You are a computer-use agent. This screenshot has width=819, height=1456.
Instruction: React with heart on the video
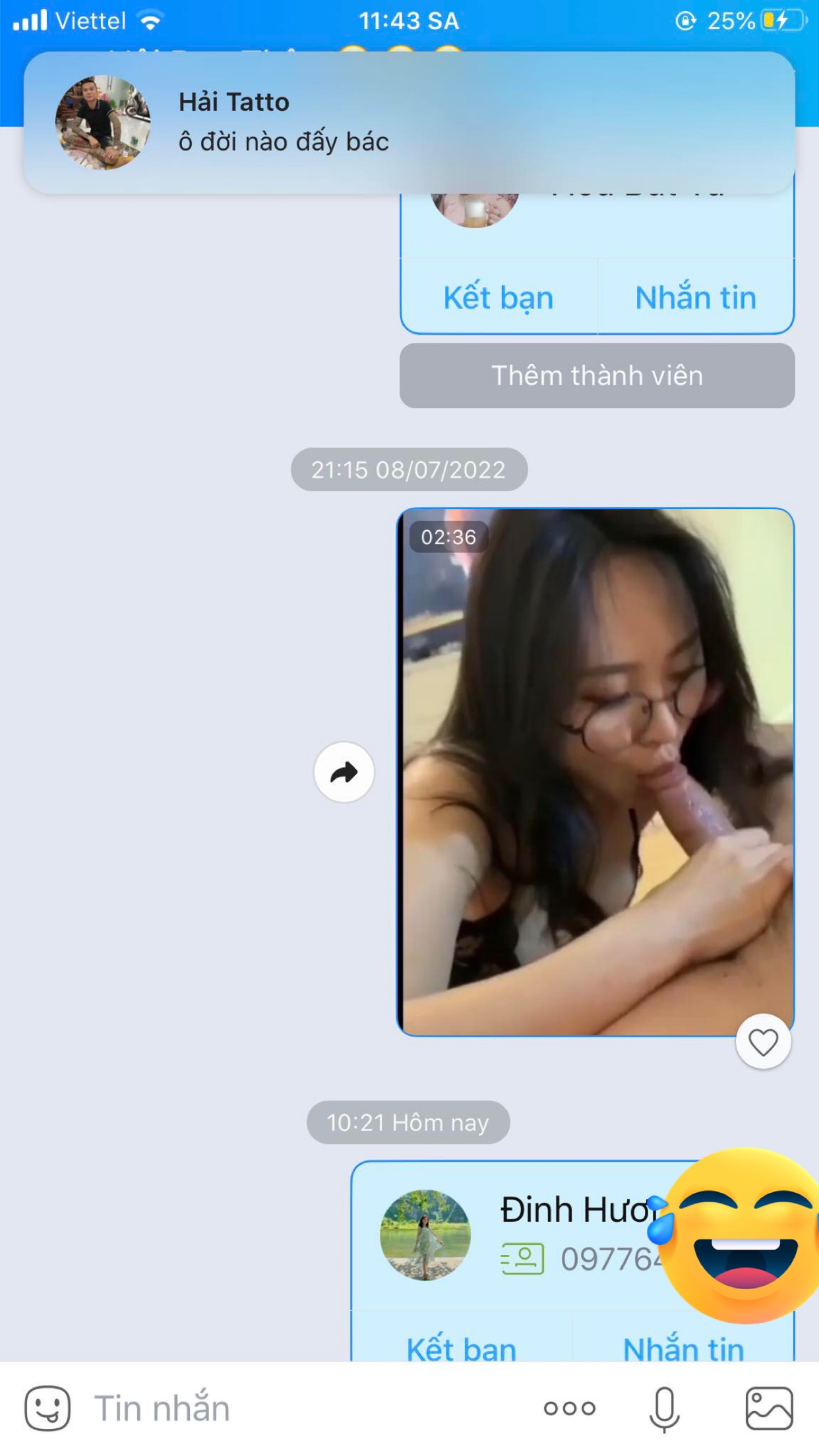coord(764,1043)
